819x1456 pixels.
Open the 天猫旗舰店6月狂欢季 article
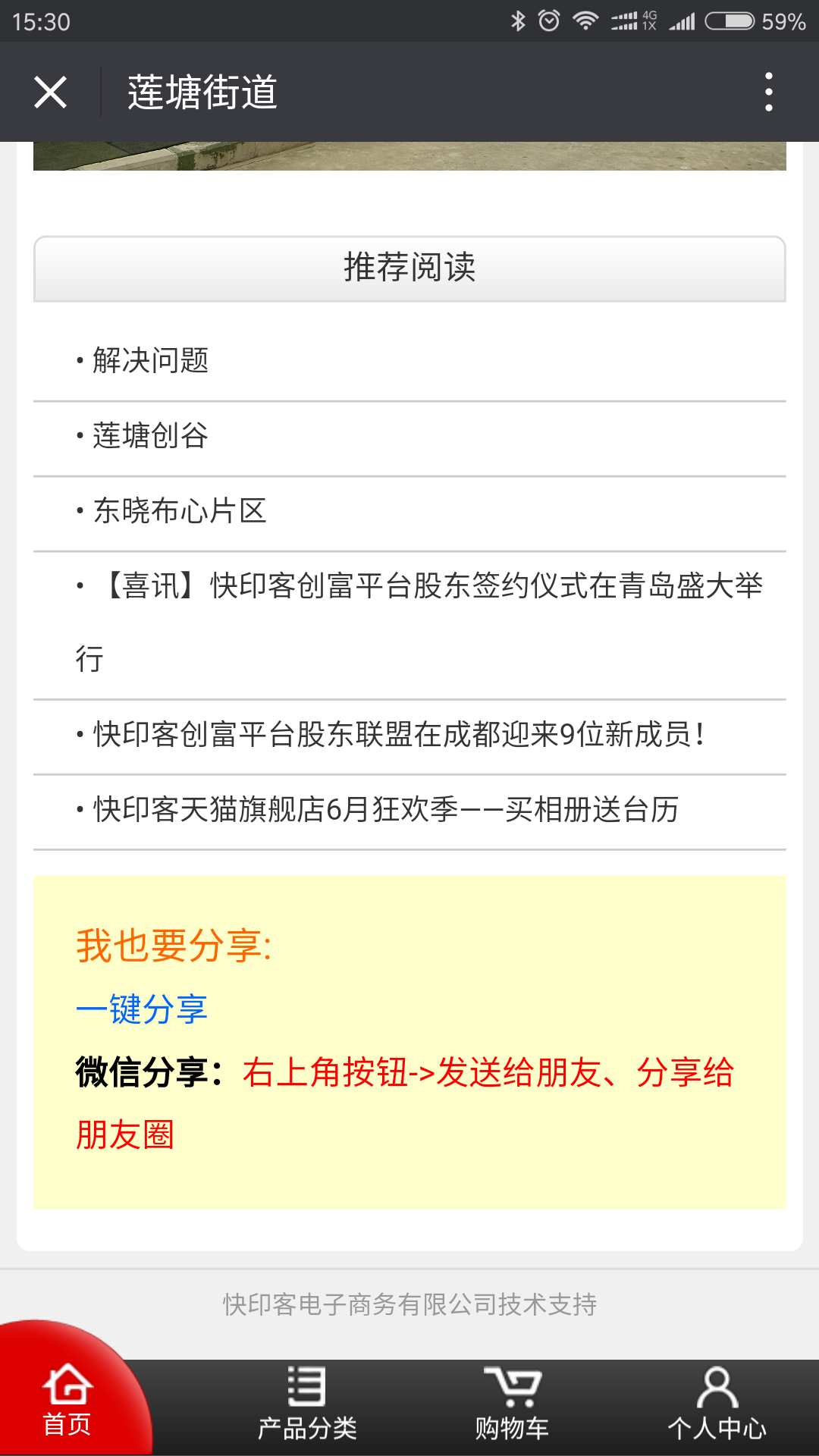385,810
